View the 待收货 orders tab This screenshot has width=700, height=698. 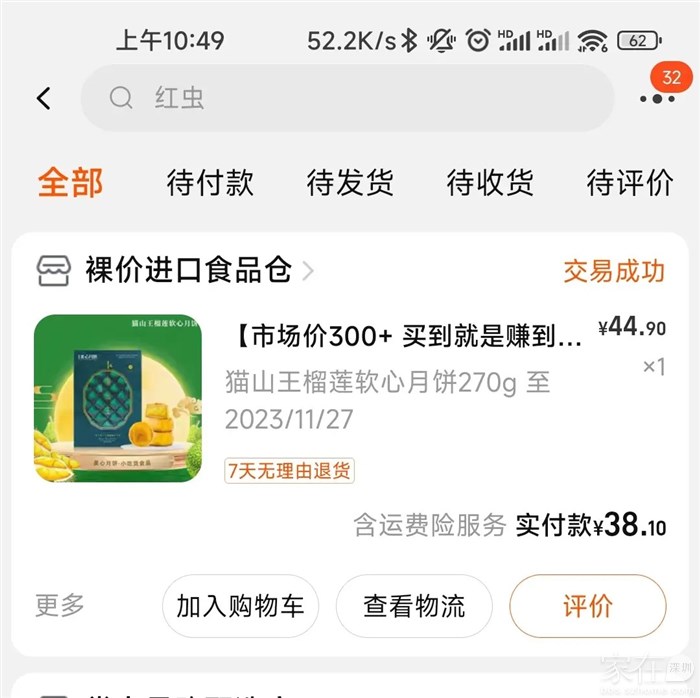pos(490,183)
